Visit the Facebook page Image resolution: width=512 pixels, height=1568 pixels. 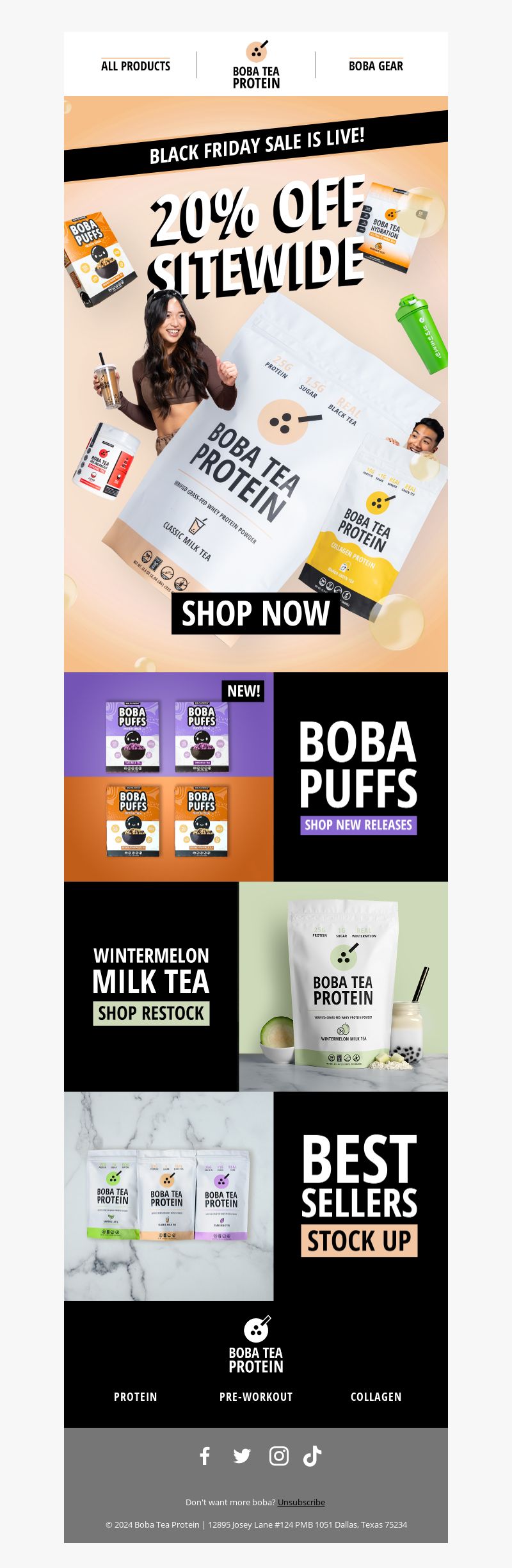point(205,1456)
